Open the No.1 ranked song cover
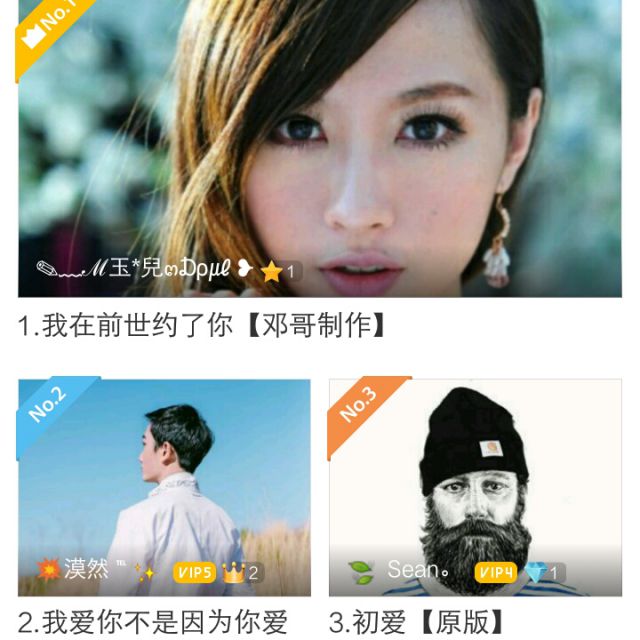Image resolution: width=640 pixels, height=640 pixels. pos(320,150)
